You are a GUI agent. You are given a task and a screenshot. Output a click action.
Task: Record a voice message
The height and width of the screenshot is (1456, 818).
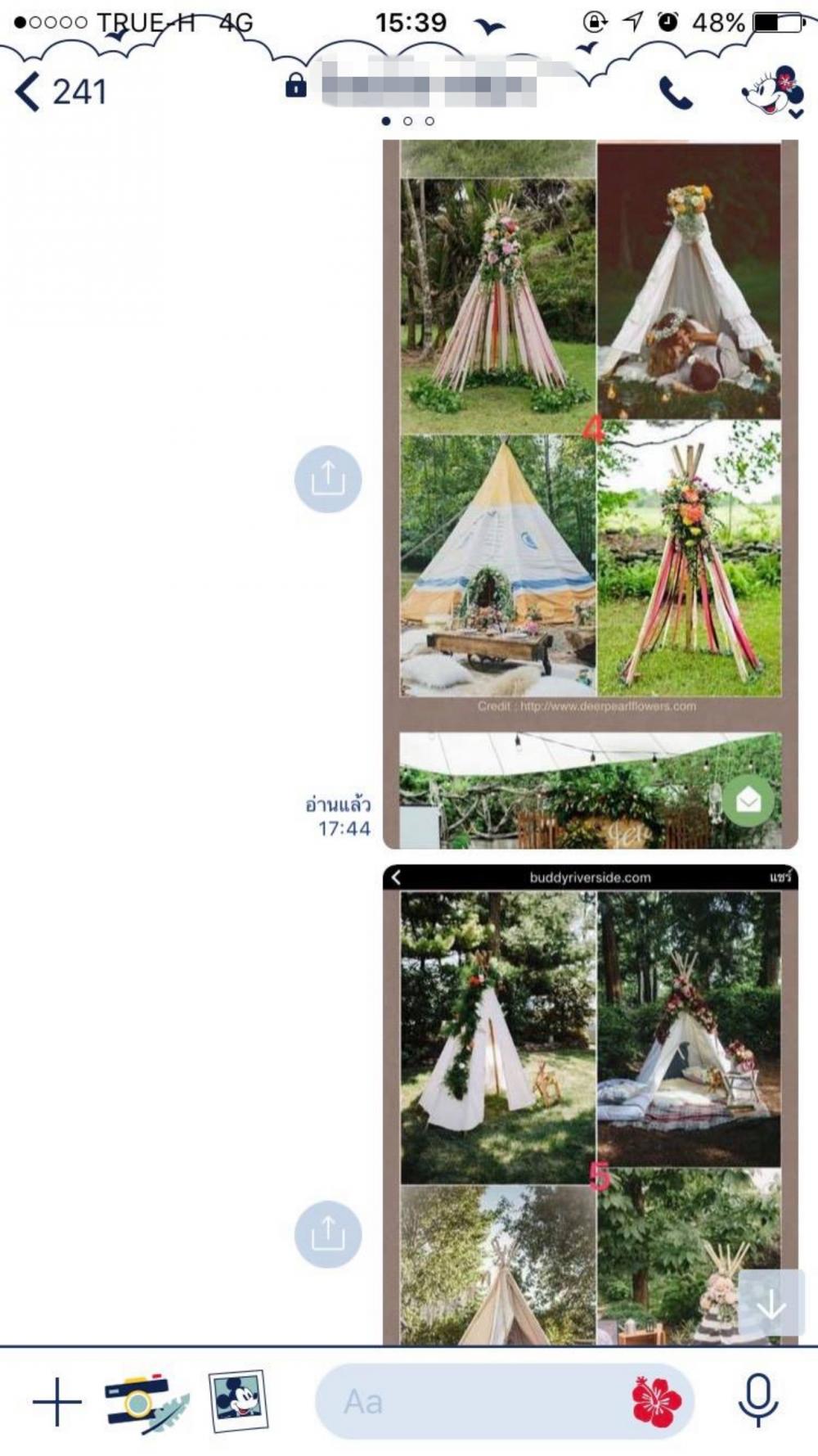(x=757, y=1402)
